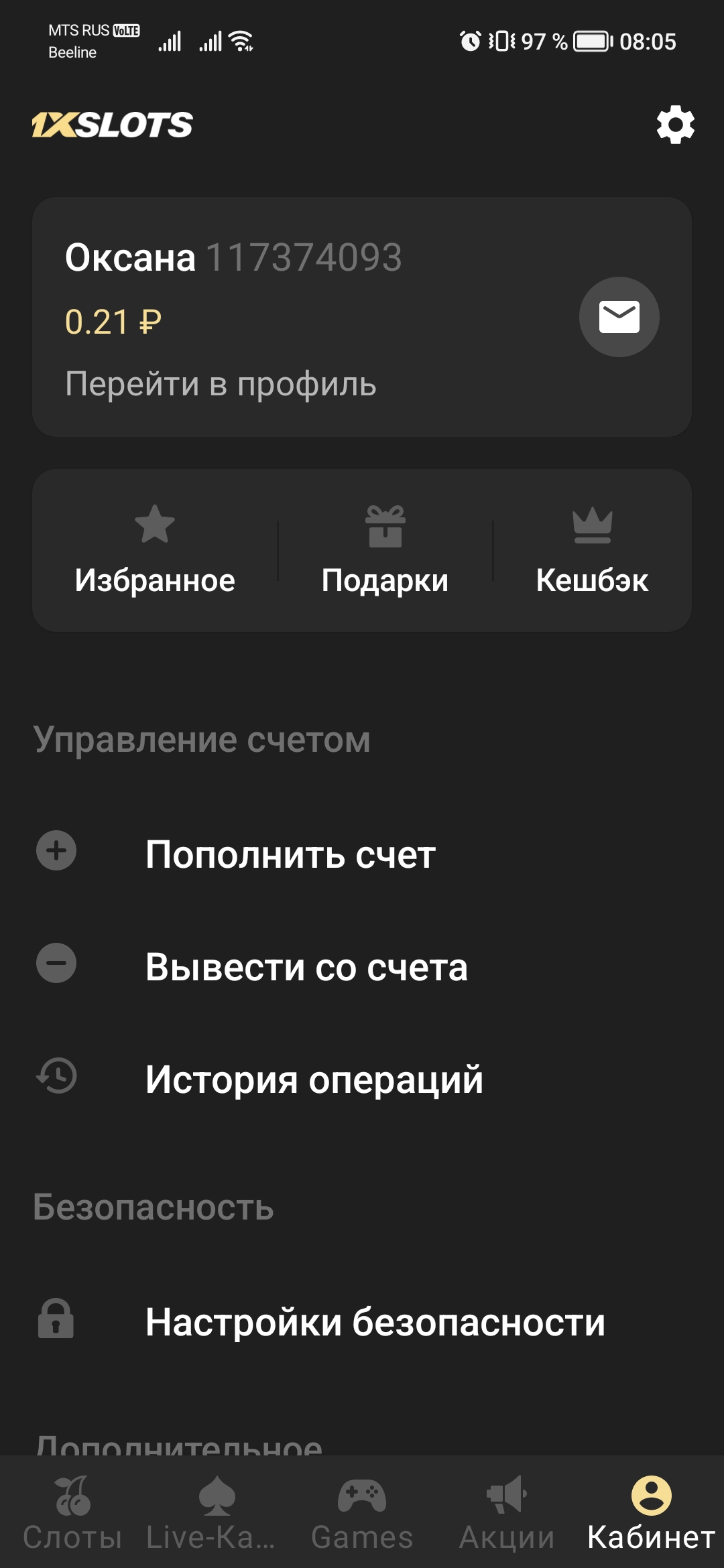The image size is (724, 1568).
Task: Open the settings gear icon
Action: click(675, 125)
